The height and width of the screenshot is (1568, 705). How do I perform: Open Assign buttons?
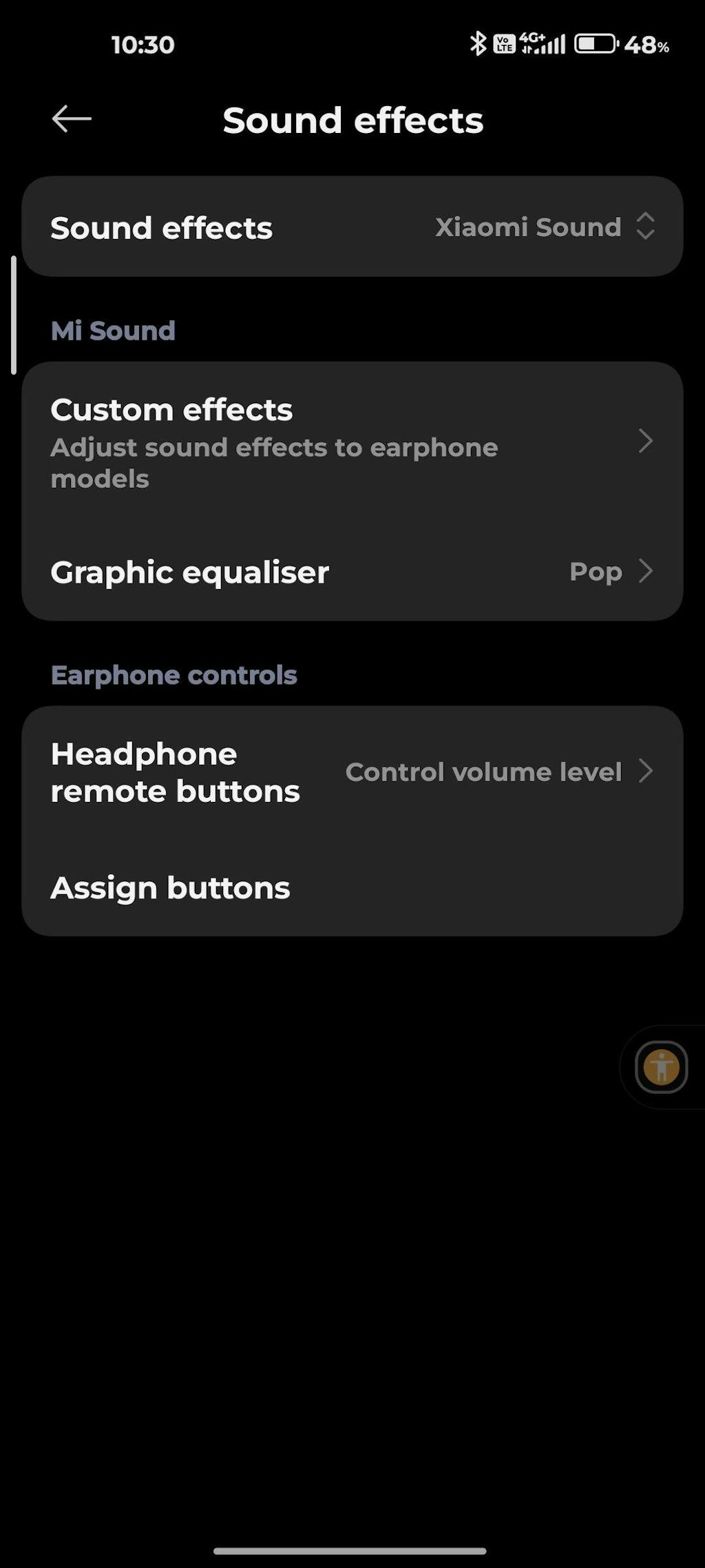pos(351,887)
